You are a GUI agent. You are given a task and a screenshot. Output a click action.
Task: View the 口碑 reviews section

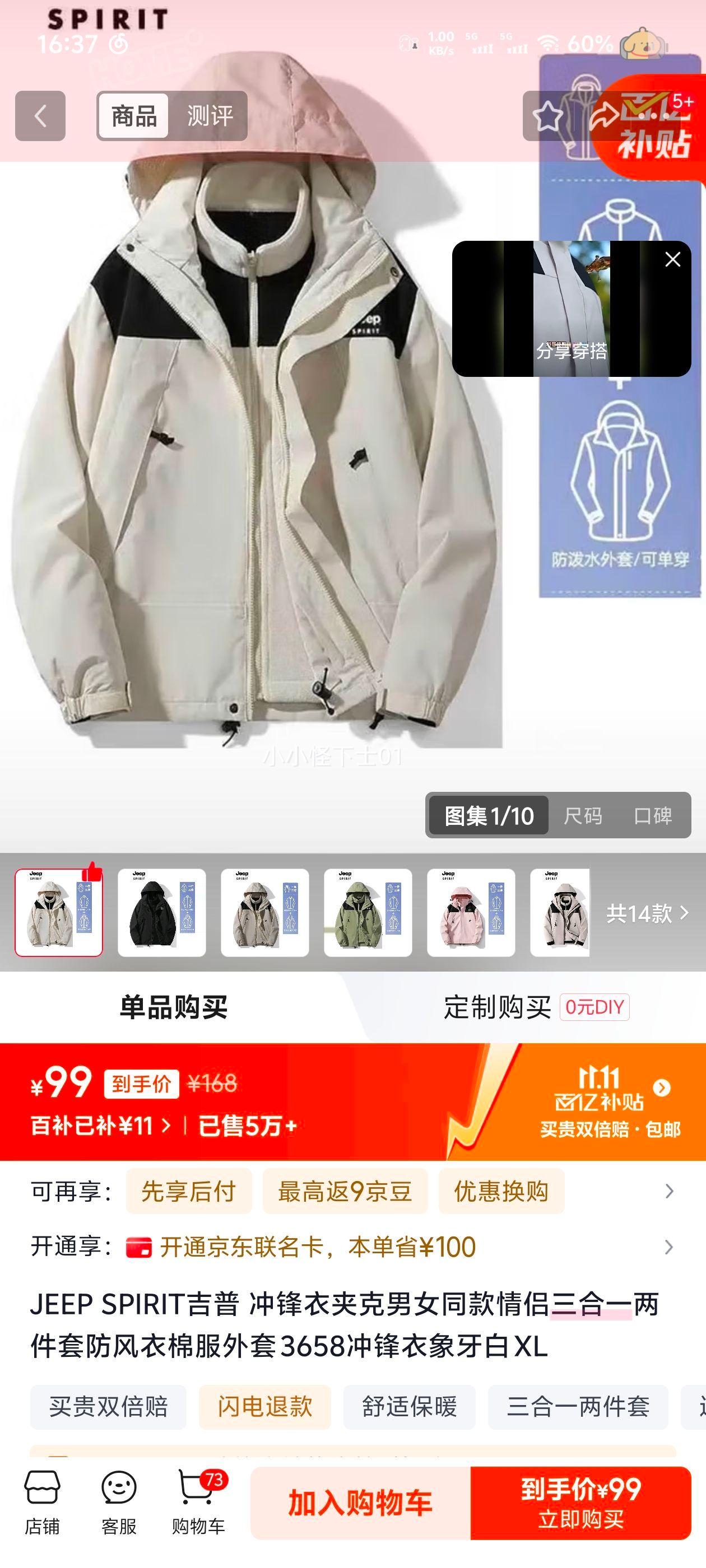(652, 816)
